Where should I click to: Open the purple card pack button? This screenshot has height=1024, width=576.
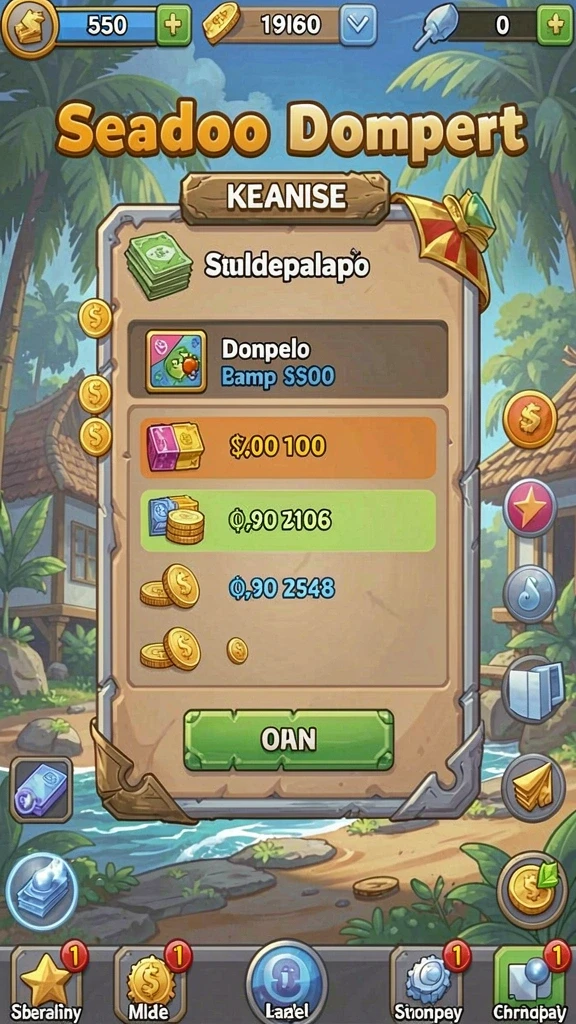point(40,790)
